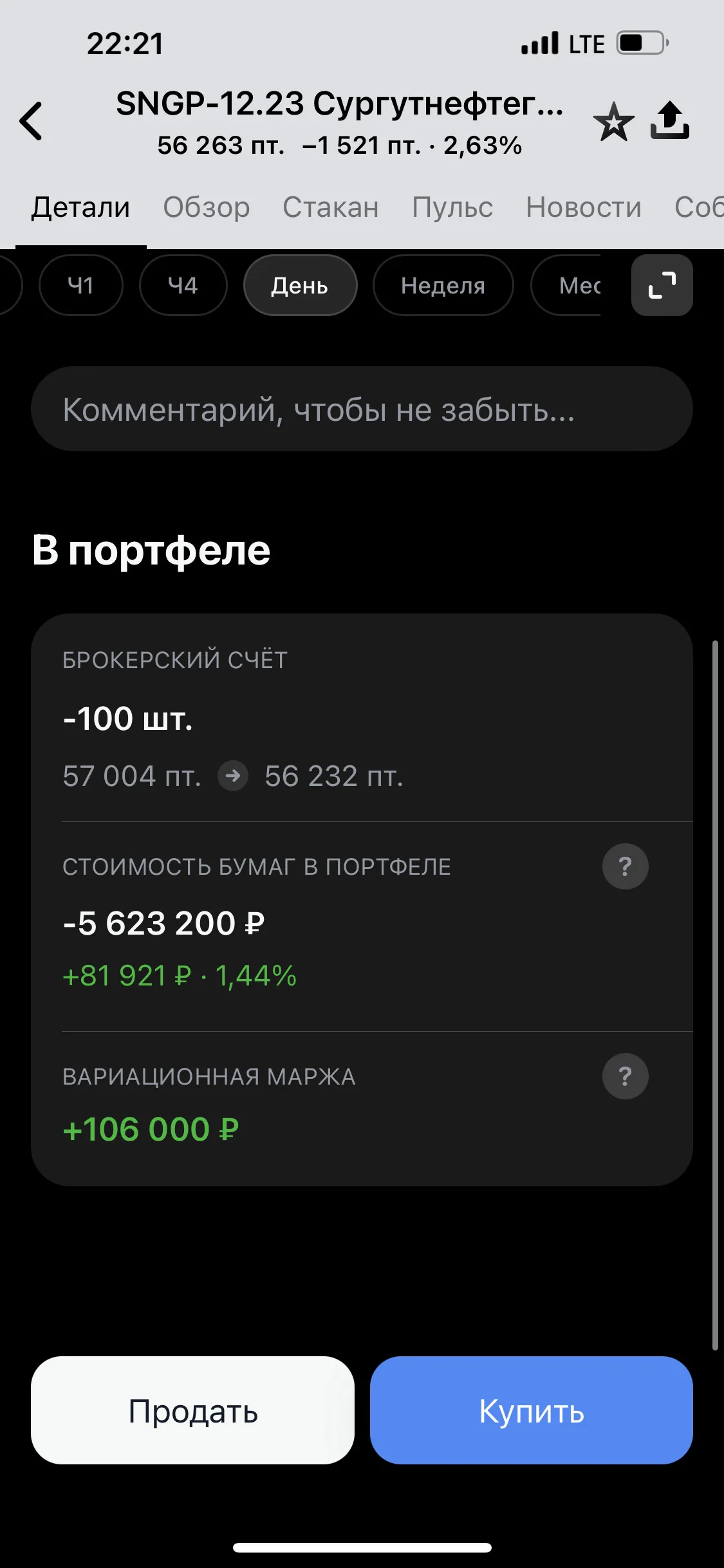
Task: Switch to the Пульс tab
Action: point(452,207)
